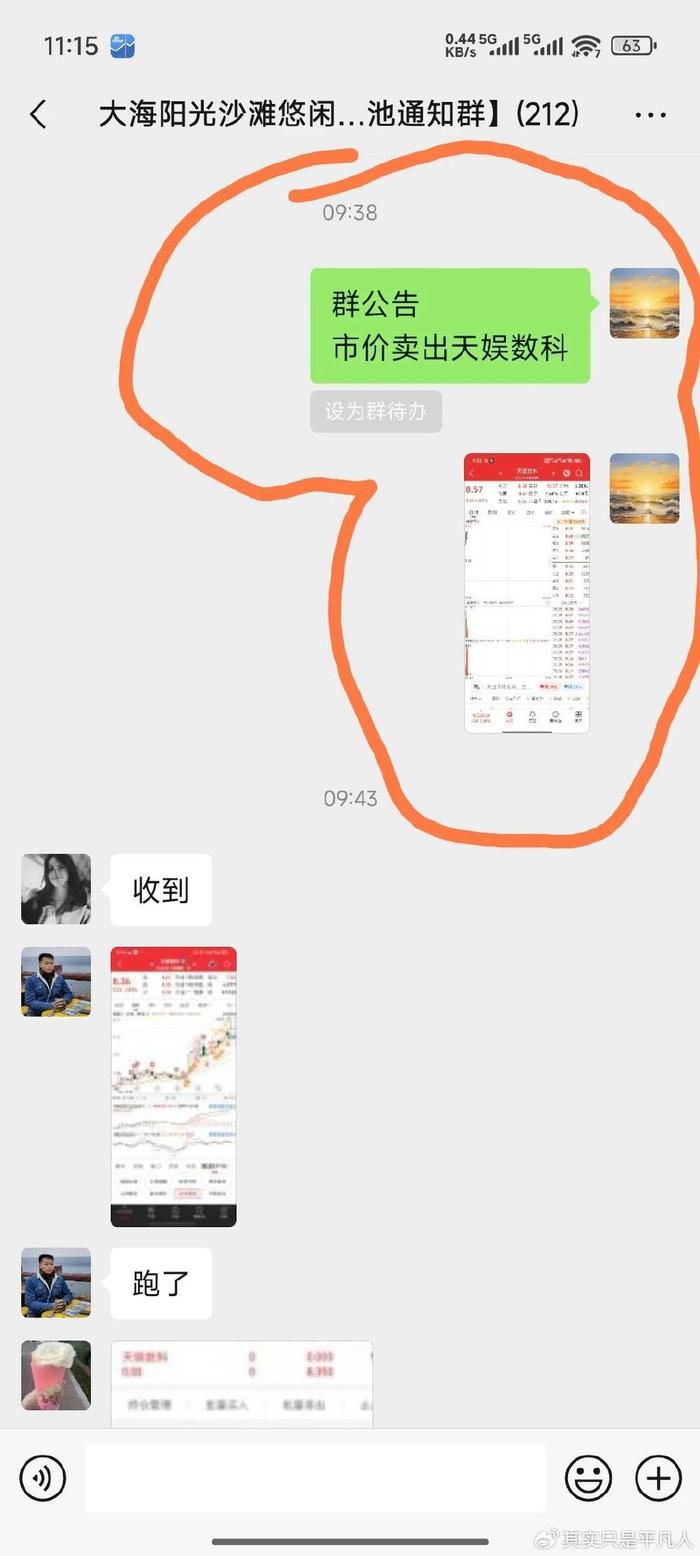Image resolution: width=700 pixels, height=1556 pixels.
Task: View profile of the sender of 跑了
Action: pyautogui.click(x=56, y=1282)
